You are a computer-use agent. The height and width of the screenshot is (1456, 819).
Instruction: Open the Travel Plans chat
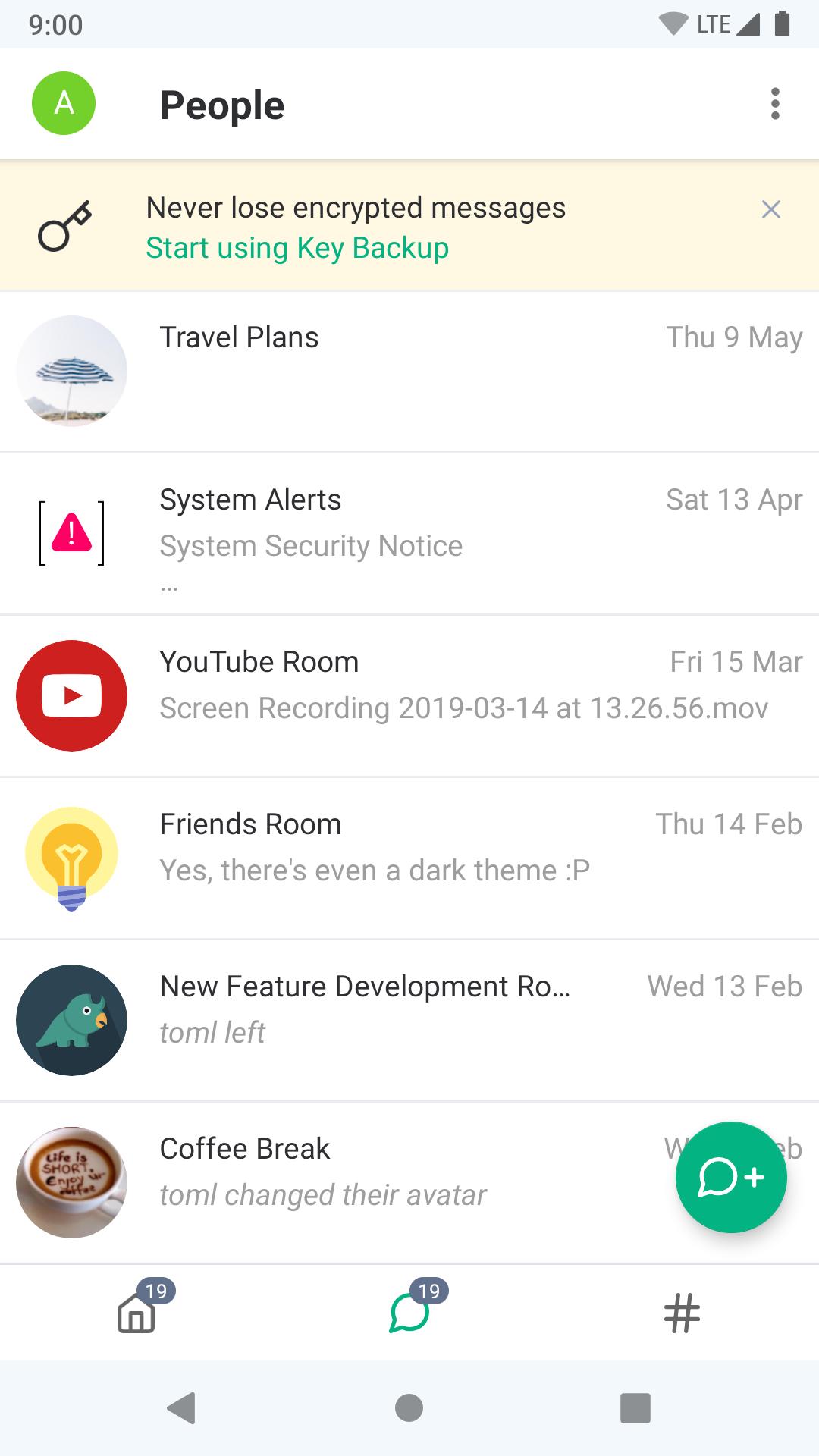(409, 372)
